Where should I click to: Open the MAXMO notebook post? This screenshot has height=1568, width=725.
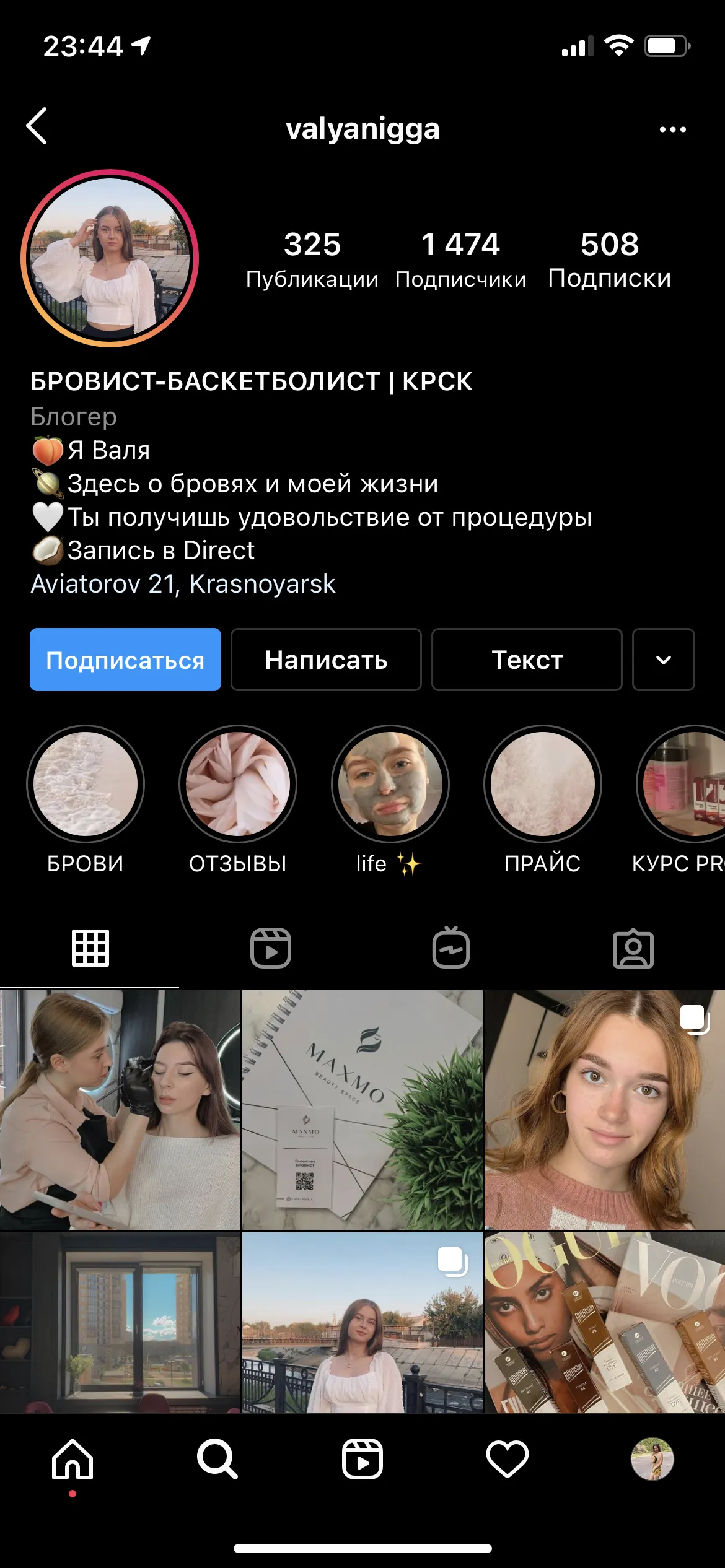(362, 1110)
